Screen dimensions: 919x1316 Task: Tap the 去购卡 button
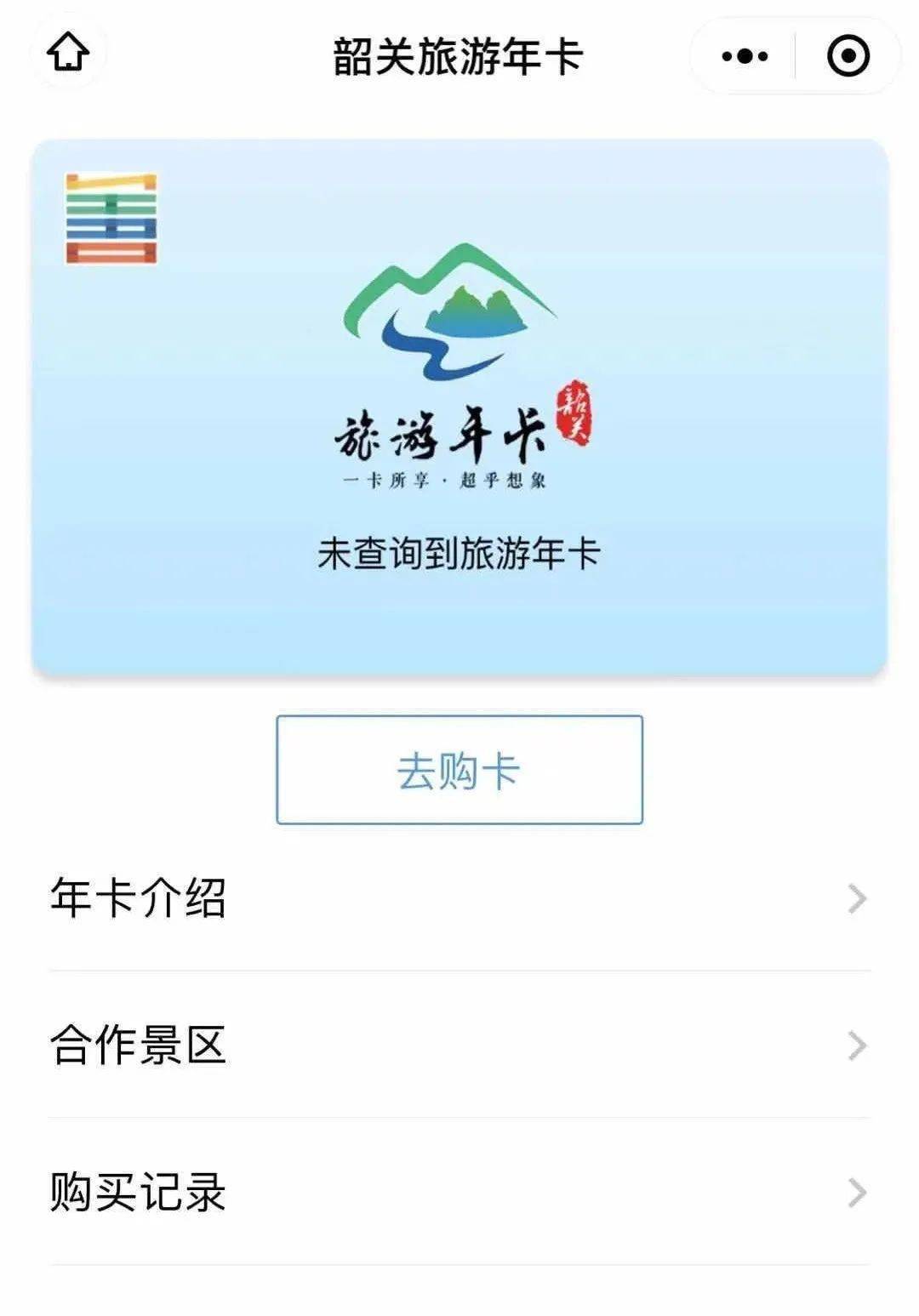pos(459,770)
